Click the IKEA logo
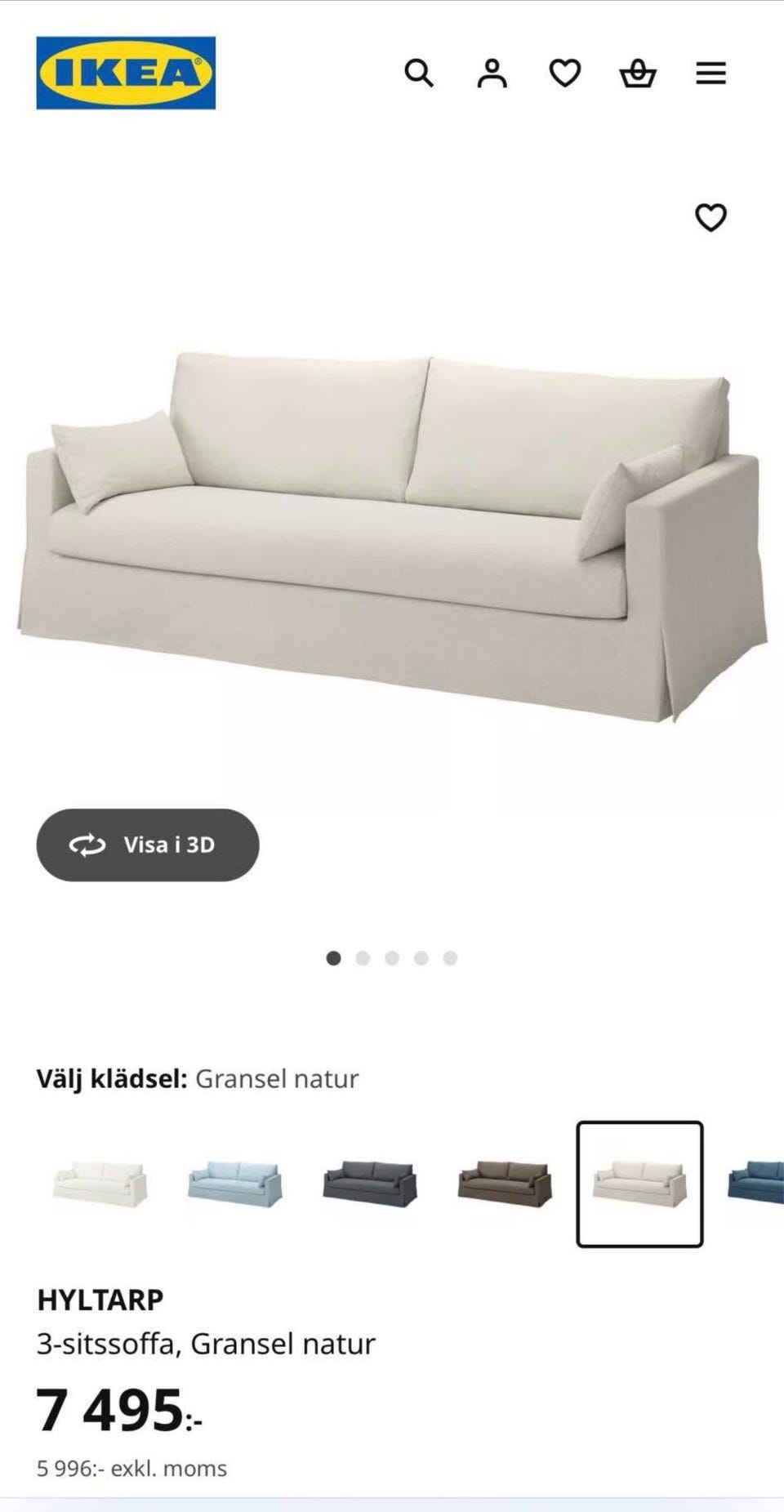This screenshot has width=784, height=1512. 125,73
